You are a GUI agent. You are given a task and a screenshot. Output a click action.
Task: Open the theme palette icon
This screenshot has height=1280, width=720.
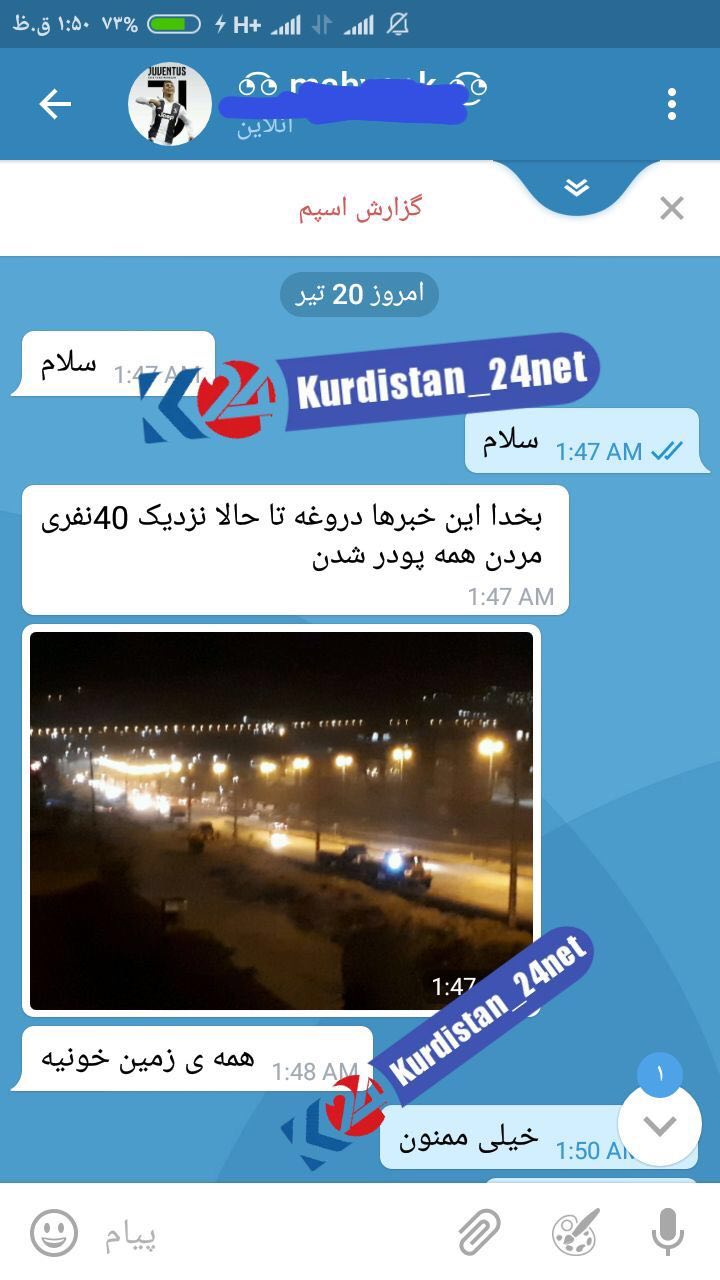576,1232
